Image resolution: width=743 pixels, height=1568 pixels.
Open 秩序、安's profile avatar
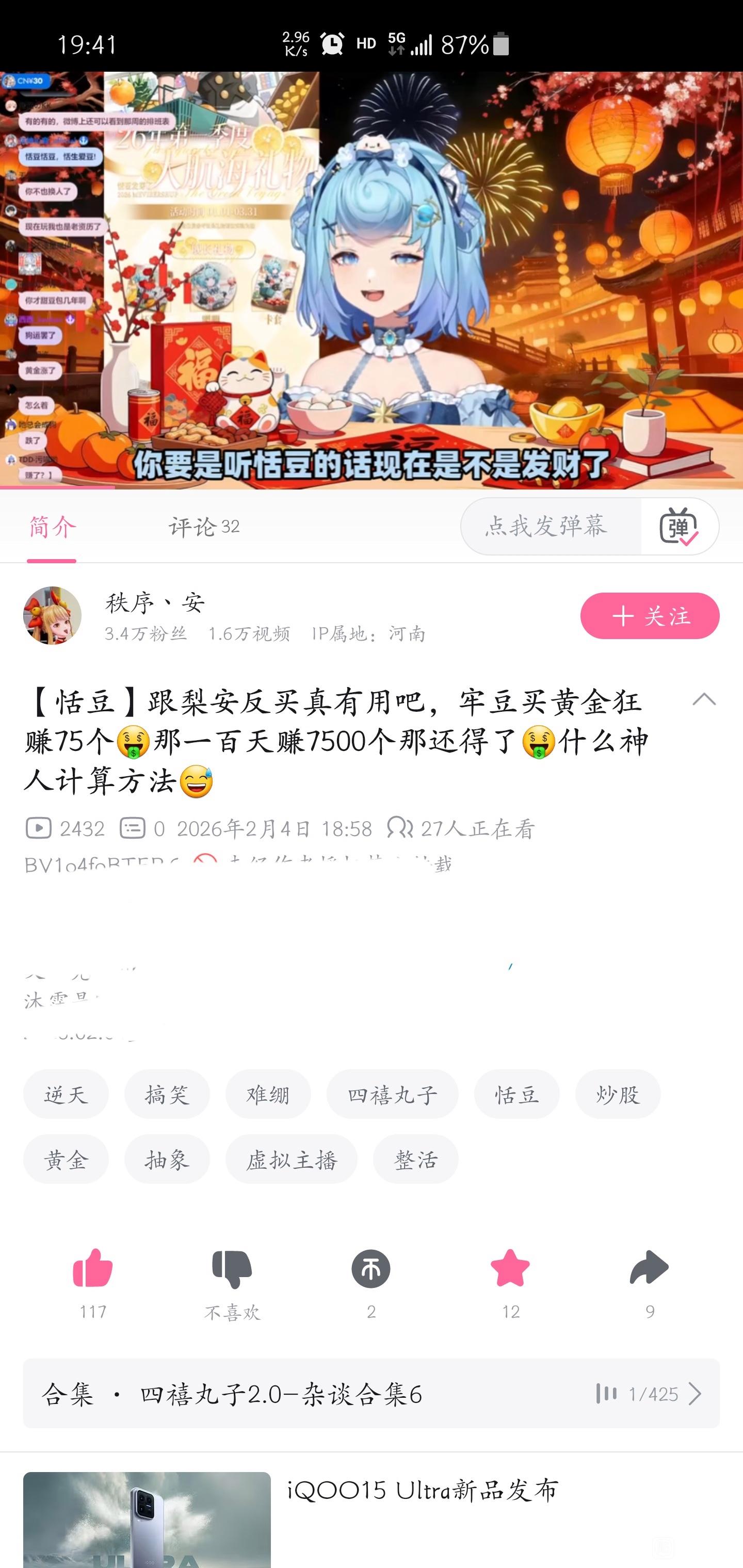tap(53, 615)
